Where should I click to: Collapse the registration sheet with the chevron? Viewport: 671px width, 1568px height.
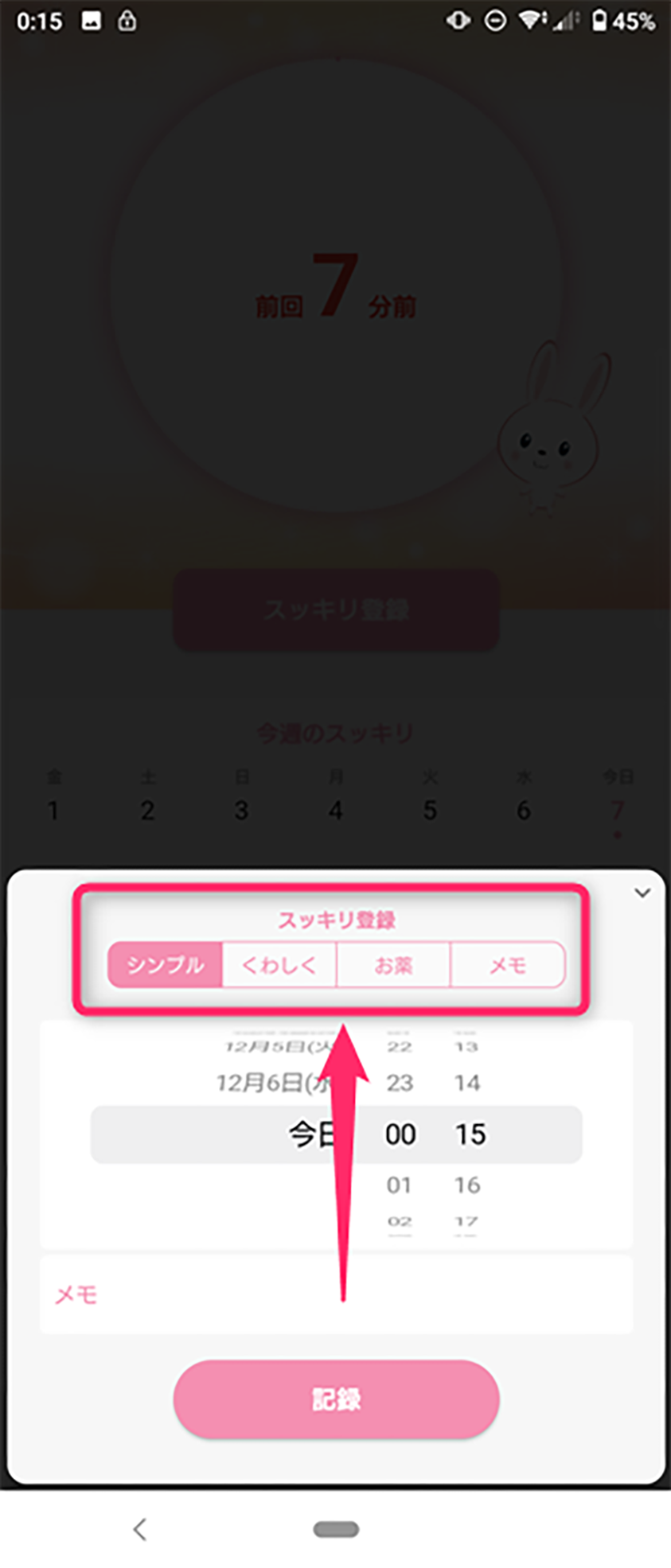click(x=642, y=893)
